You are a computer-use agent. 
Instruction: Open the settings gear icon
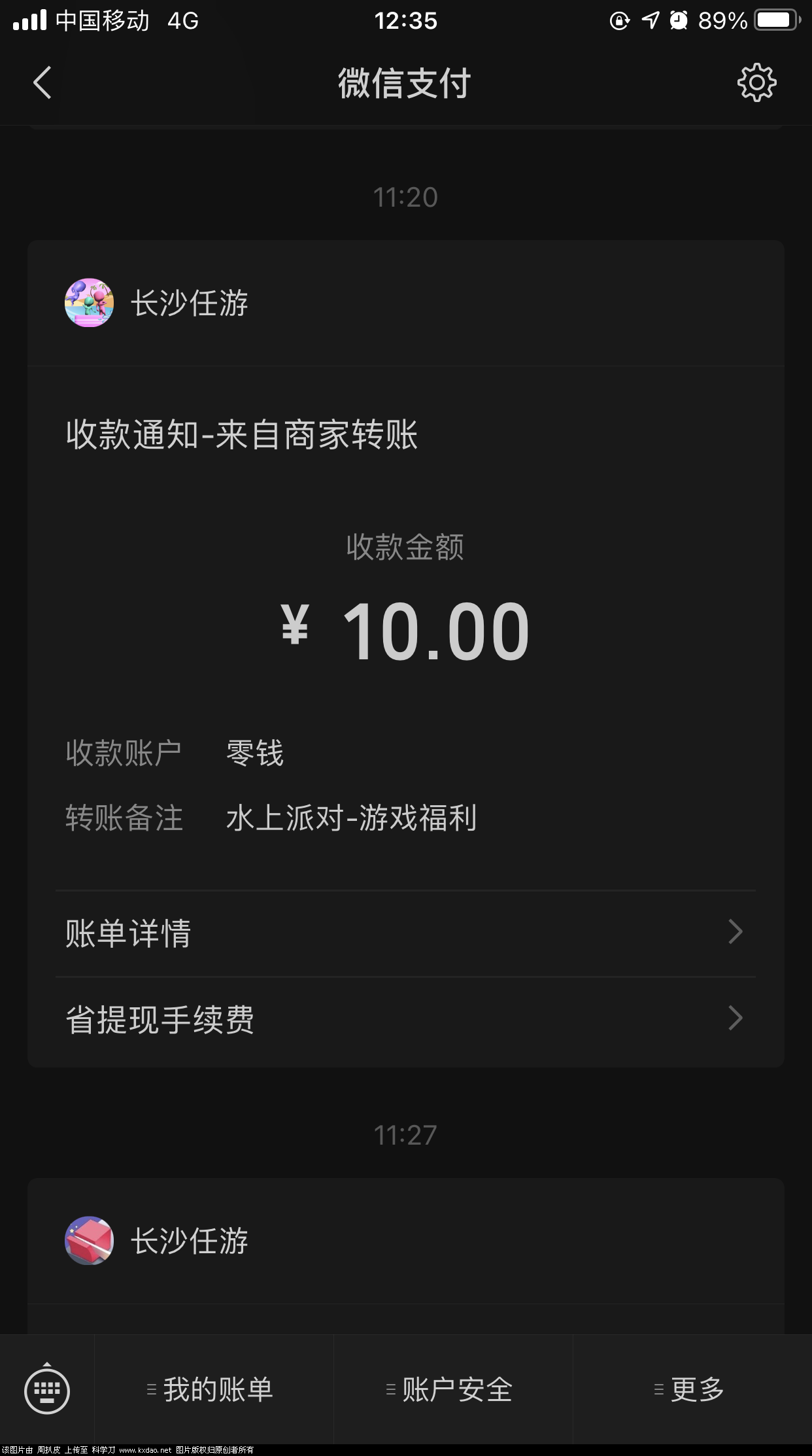(x=756, y=83)
